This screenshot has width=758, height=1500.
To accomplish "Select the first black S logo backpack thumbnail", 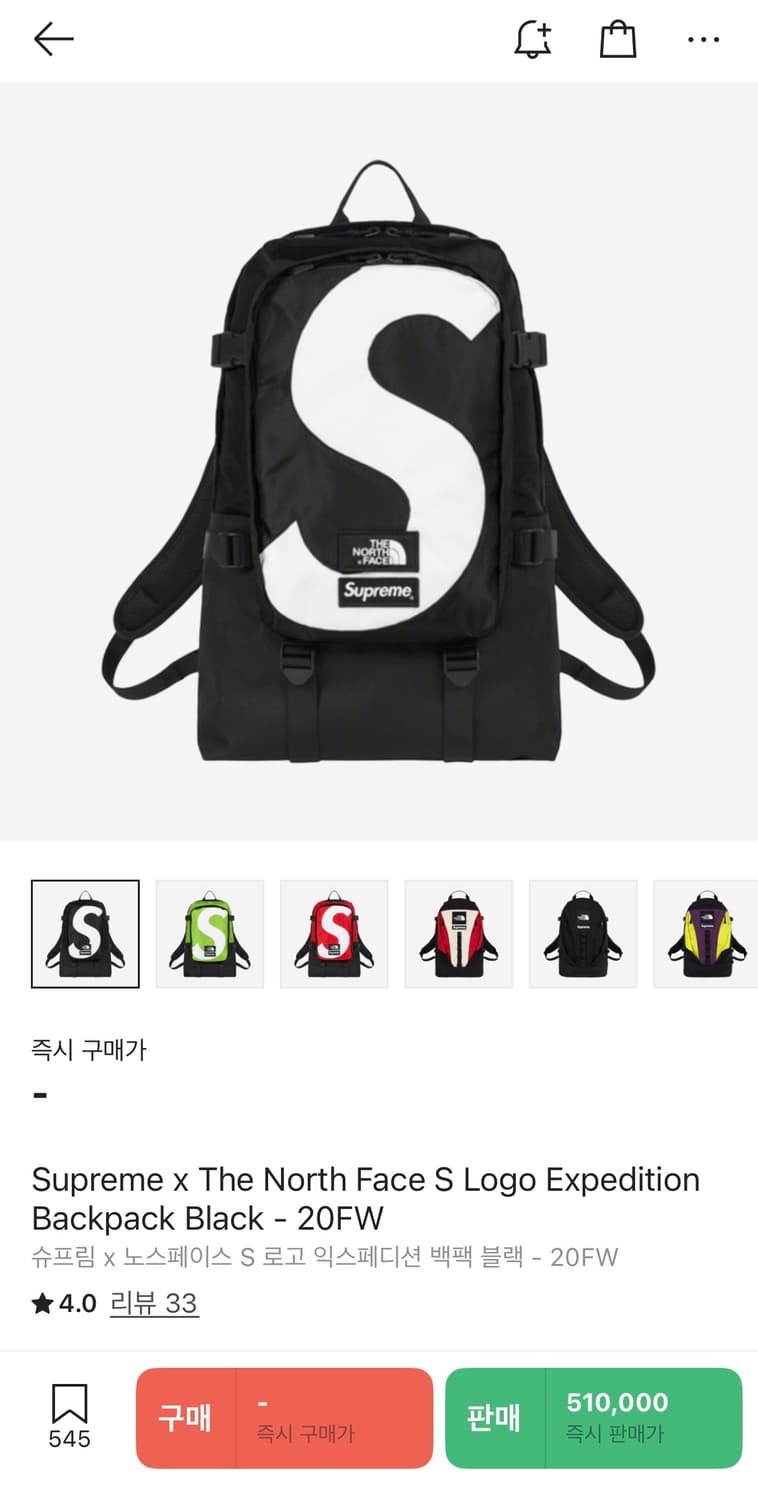I will [84, 932].
